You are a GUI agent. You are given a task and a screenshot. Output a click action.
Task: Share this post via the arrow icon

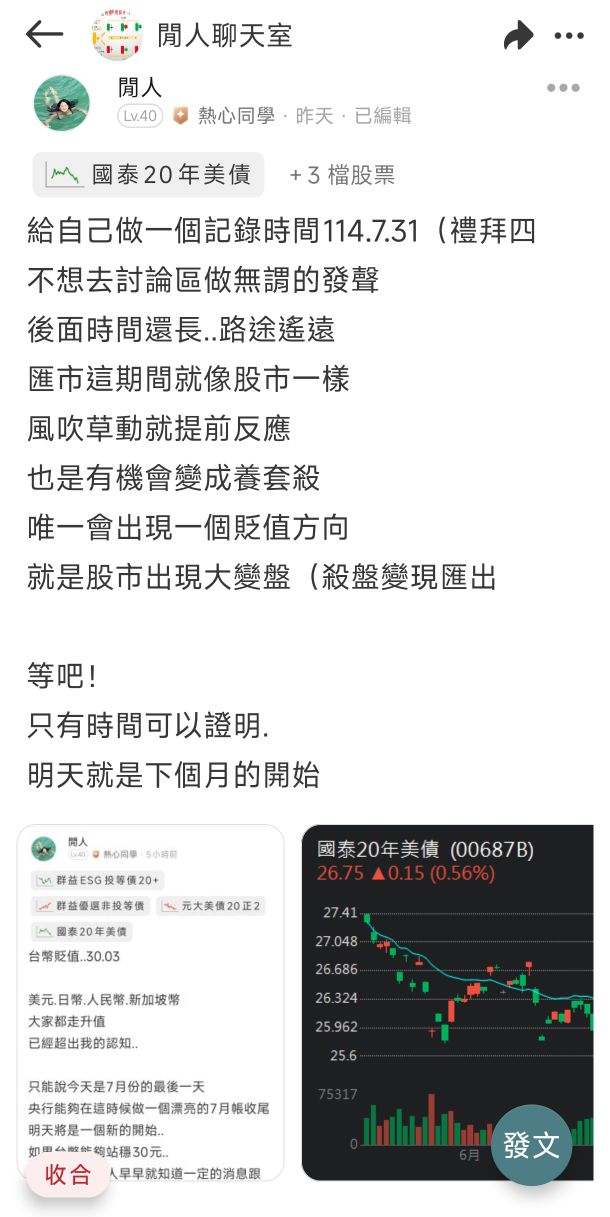518,36
